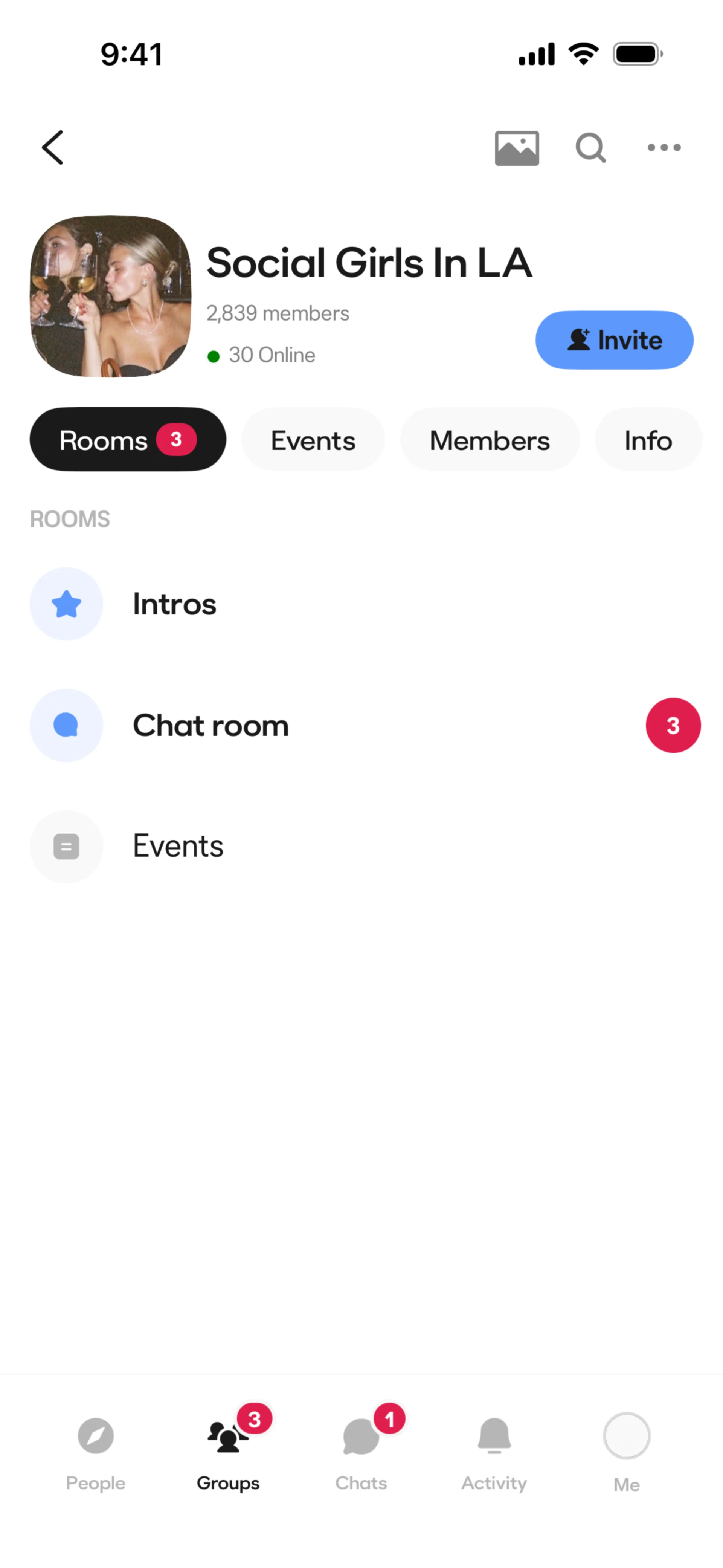The height and width of the screenshot is (1568, 723).
Task: Open the three-dot overflow menu
Action: click(664, 147)
